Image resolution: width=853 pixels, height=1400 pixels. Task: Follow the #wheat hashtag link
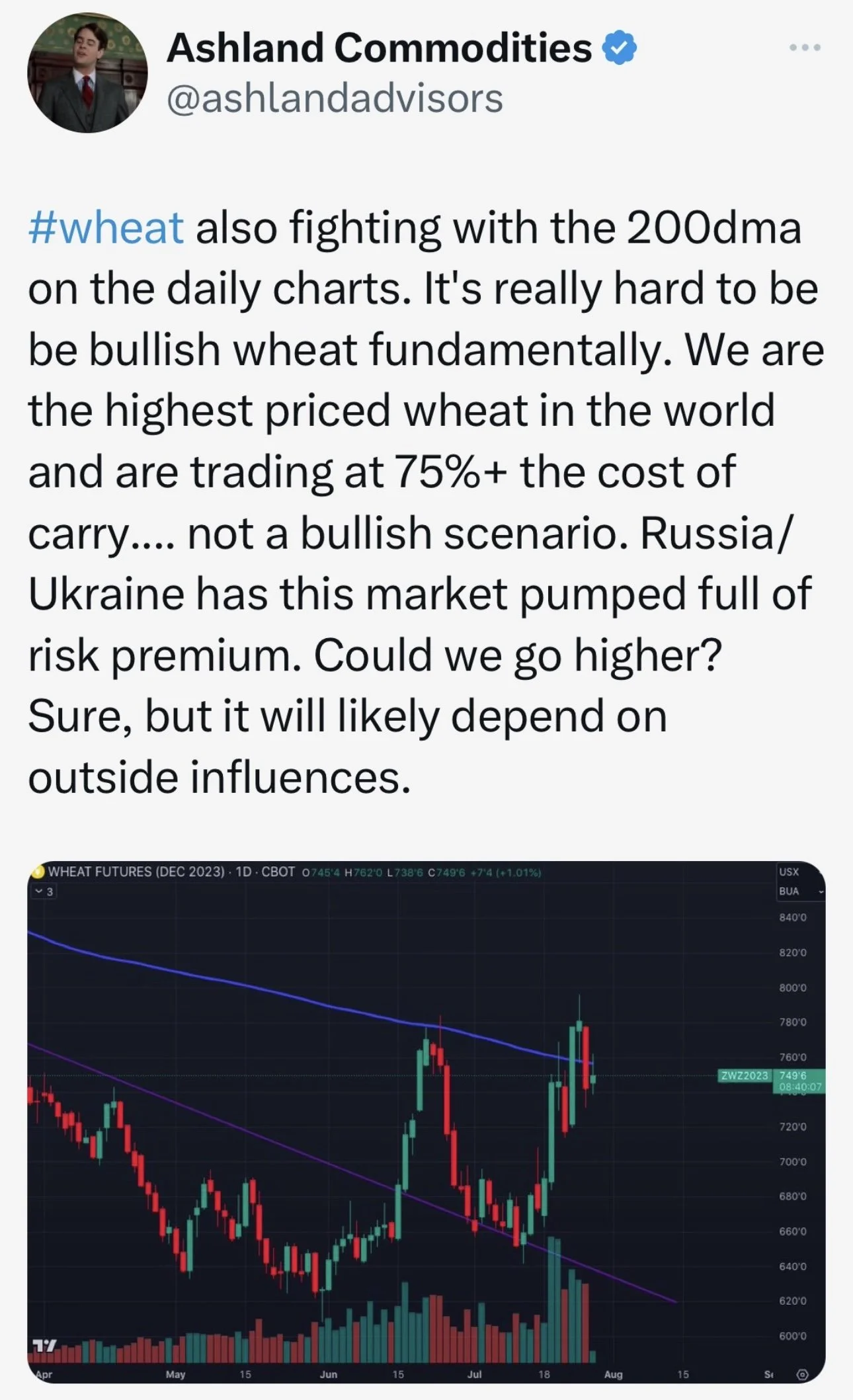pyautogui.click(x=106, y=227)
